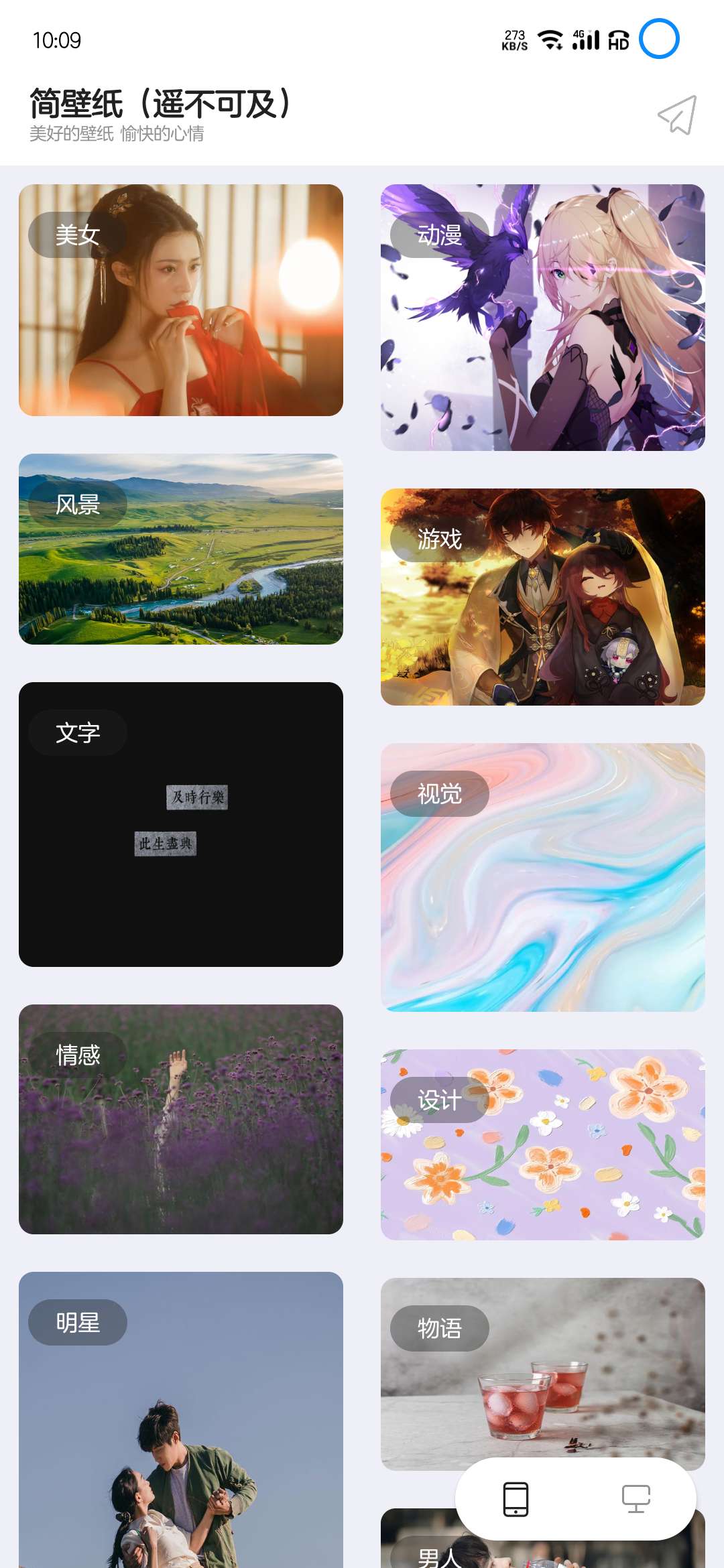724x1568 pixels.
Task: Browse the 风景 wallpaper category
Action: coord(181,549)
